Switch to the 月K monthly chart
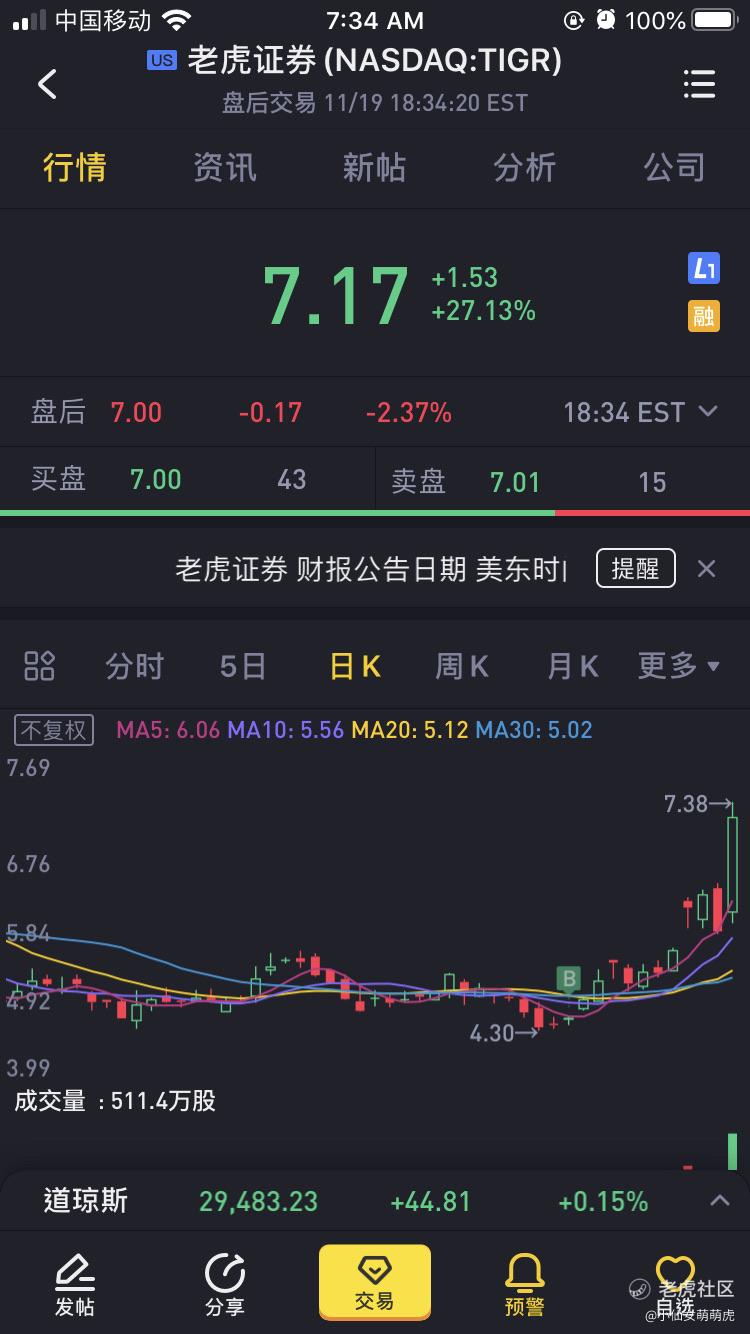 pos(572,666)
